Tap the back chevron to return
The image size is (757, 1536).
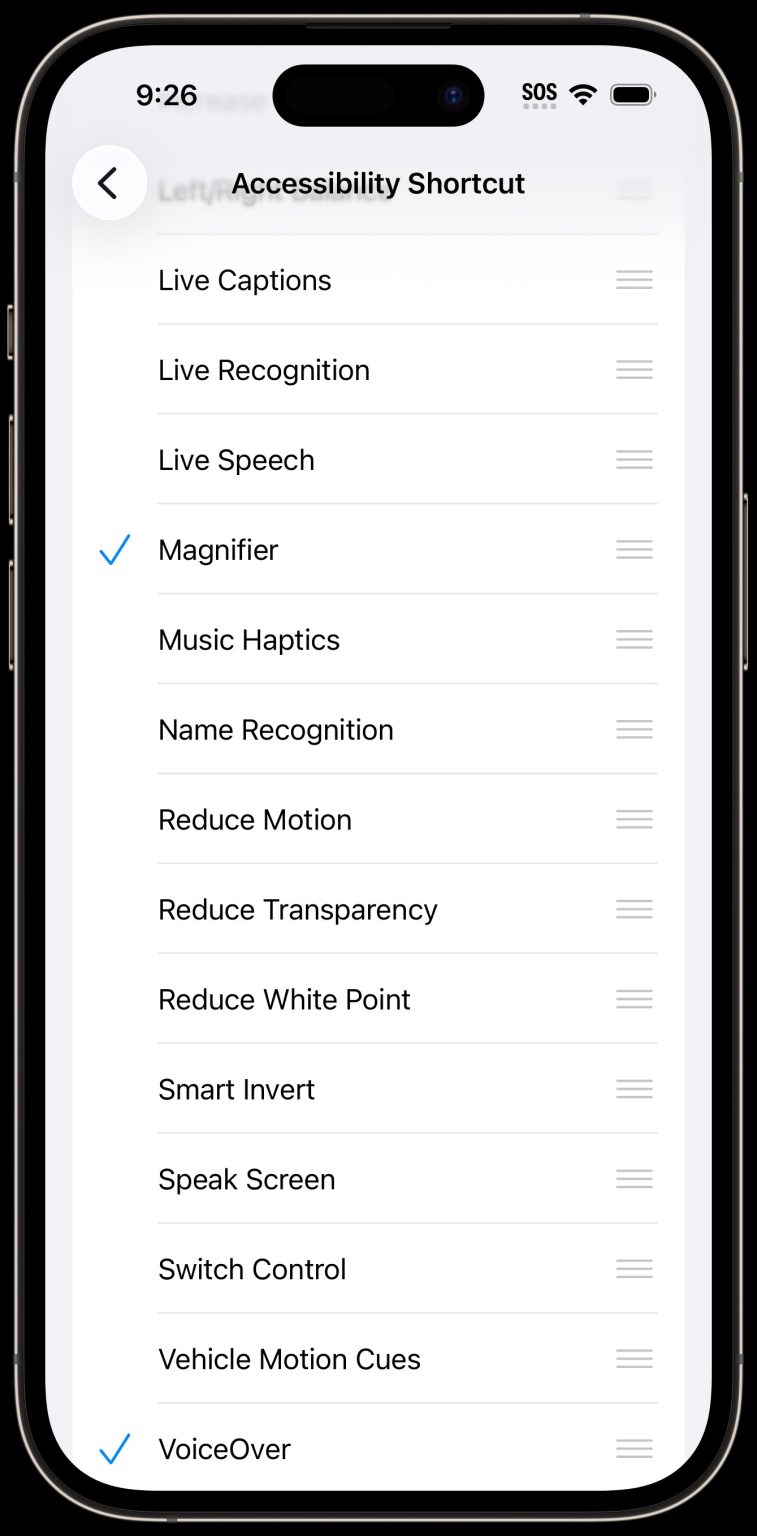(109, 183)
